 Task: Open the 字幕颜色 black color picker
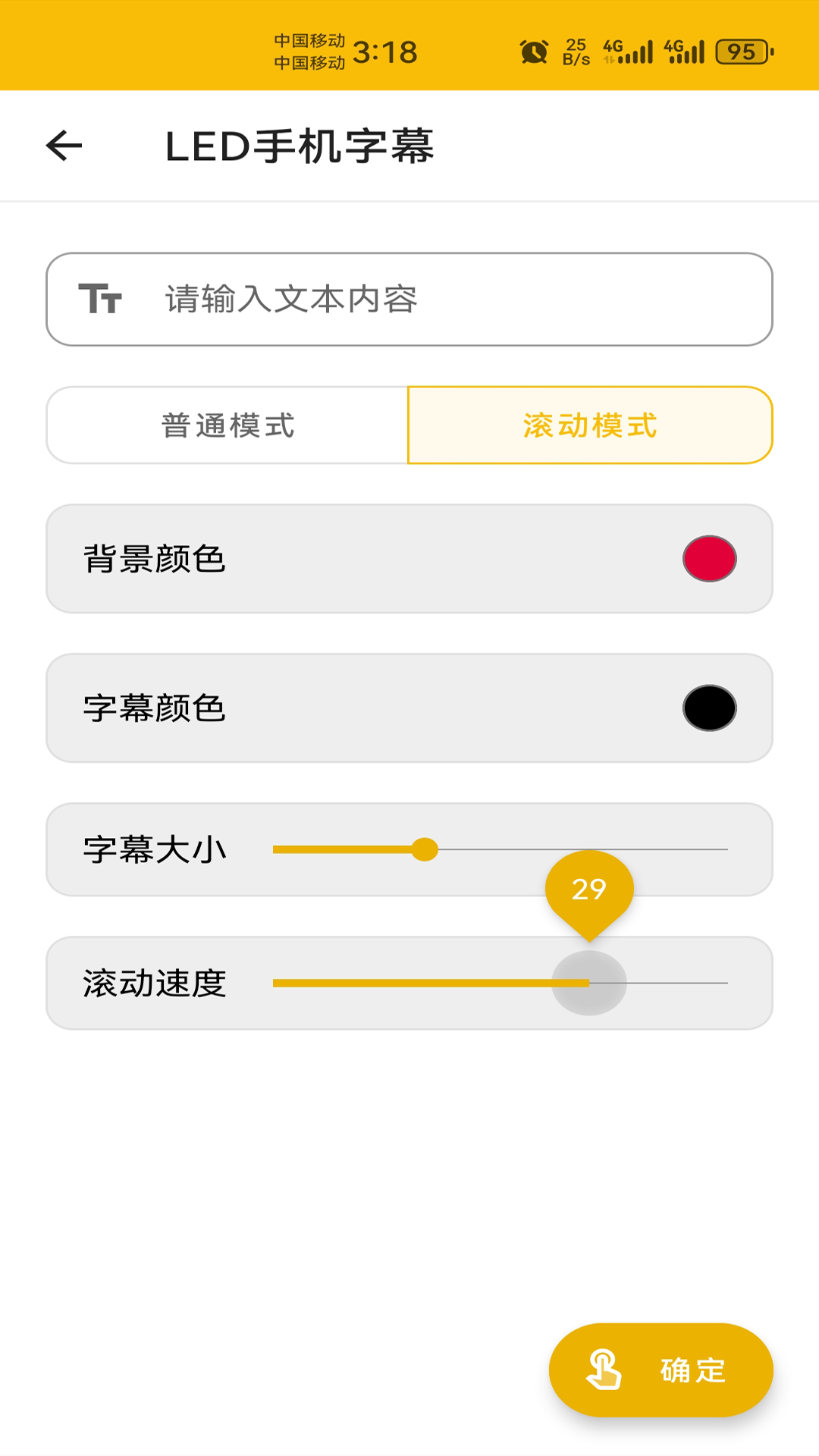710,708
